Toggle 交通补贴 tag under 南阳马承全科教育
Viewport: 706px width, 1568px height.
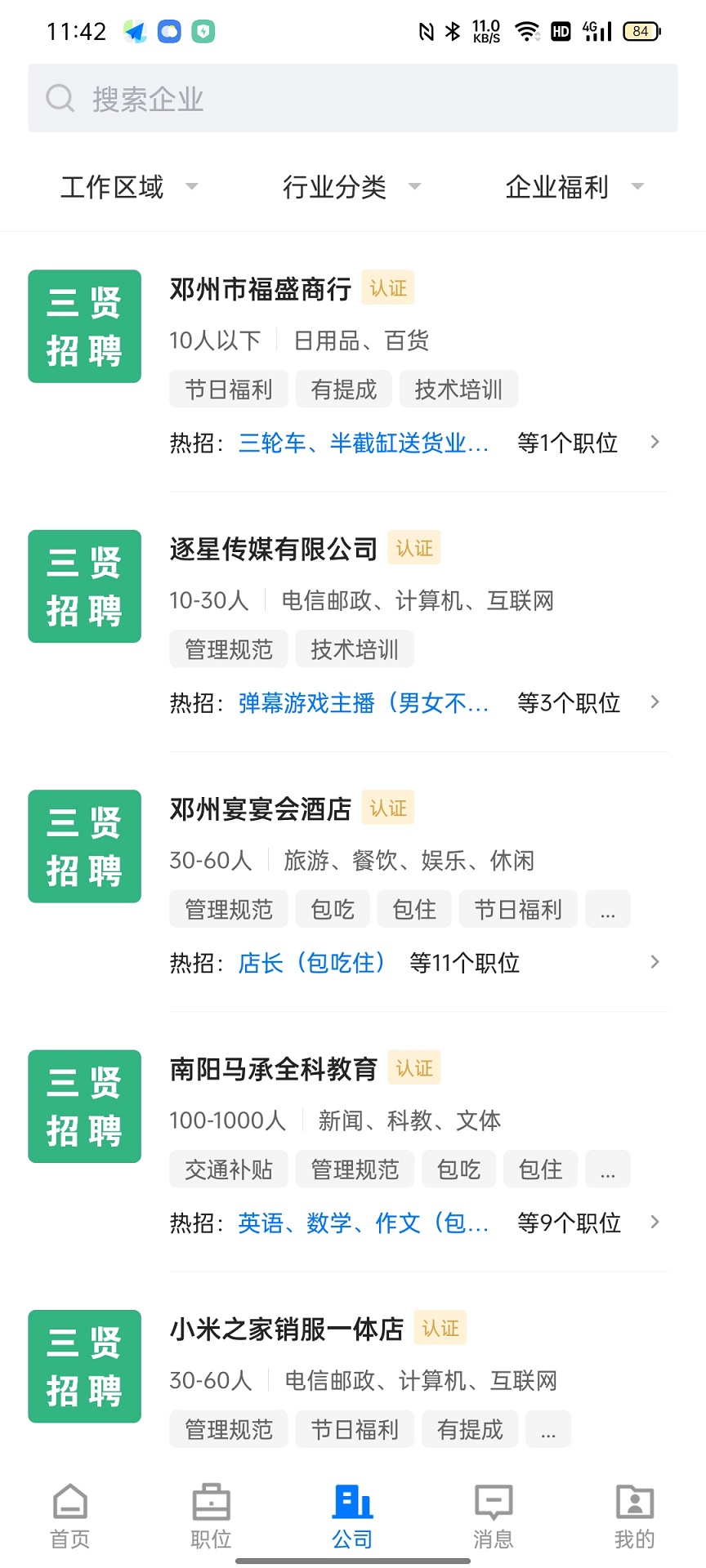(x=228, y=1169)
